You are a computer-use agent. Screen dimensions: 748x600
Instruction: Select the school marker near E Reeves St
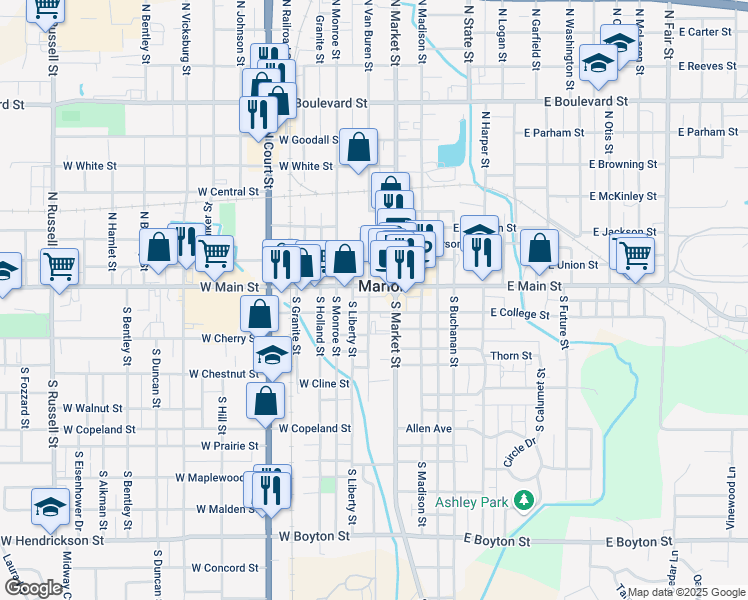click(x=598, y=65)
